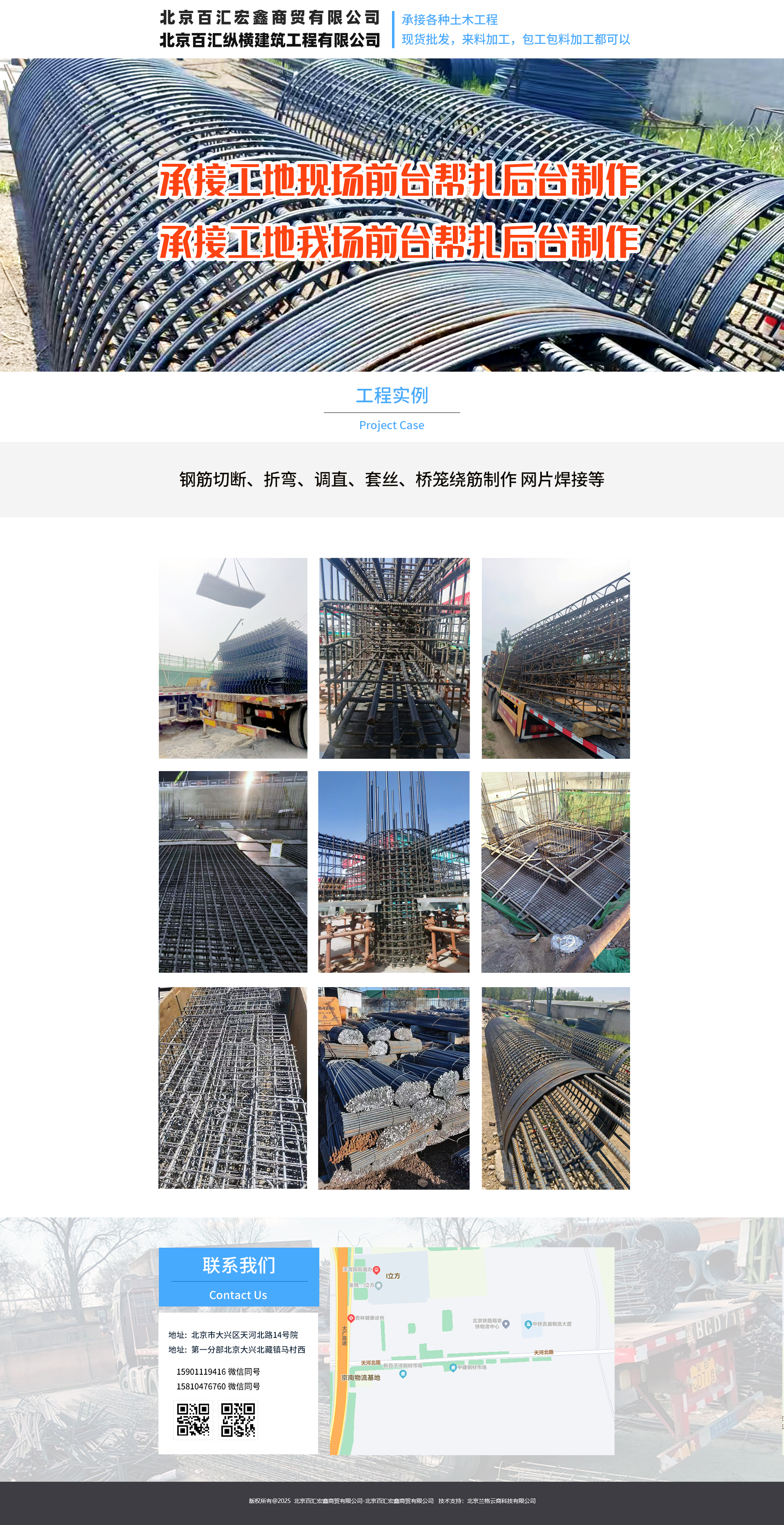Open the flat rebar mesh floor photo
The image size is (784, 1525).
point(232,872)
